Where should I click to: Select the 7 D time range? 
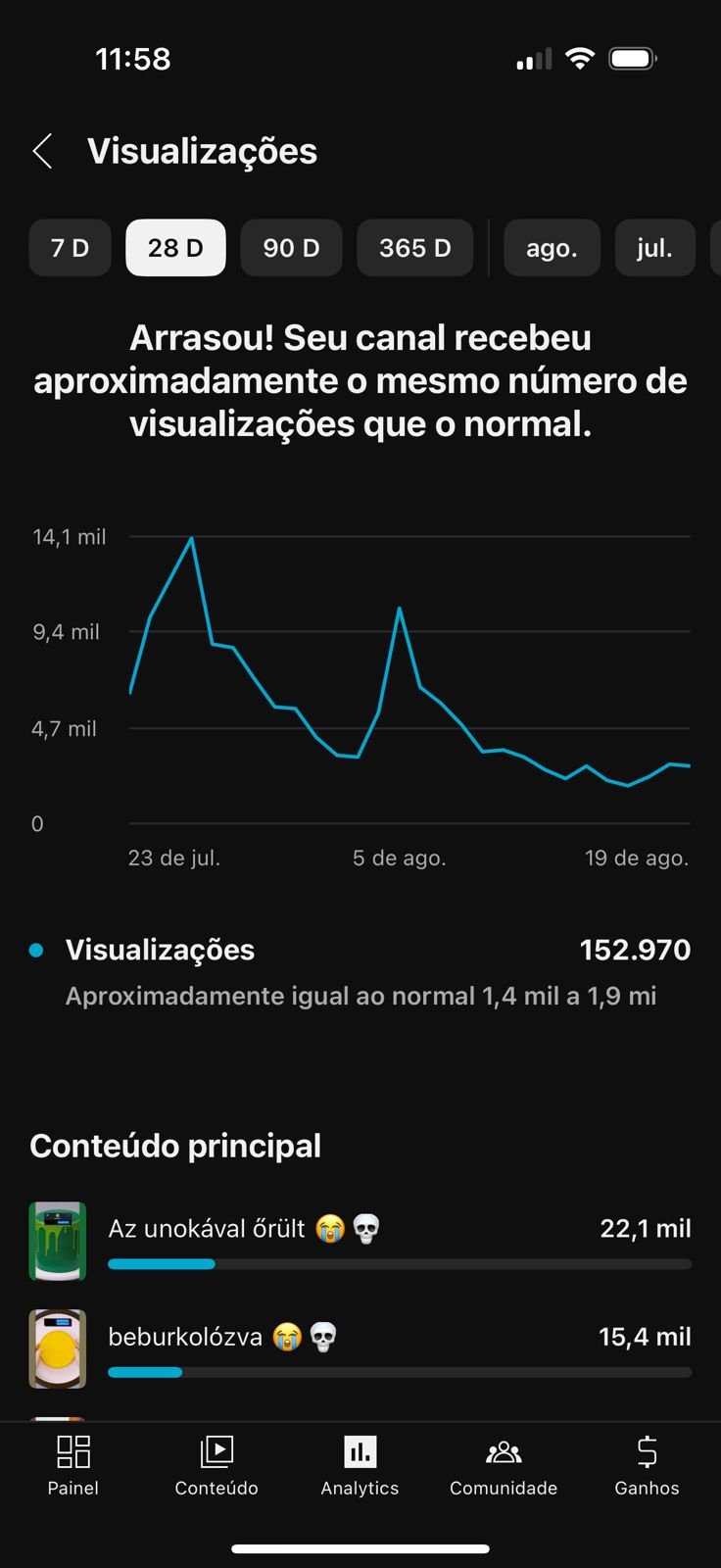pyautogui.click(x=70, y=248)
